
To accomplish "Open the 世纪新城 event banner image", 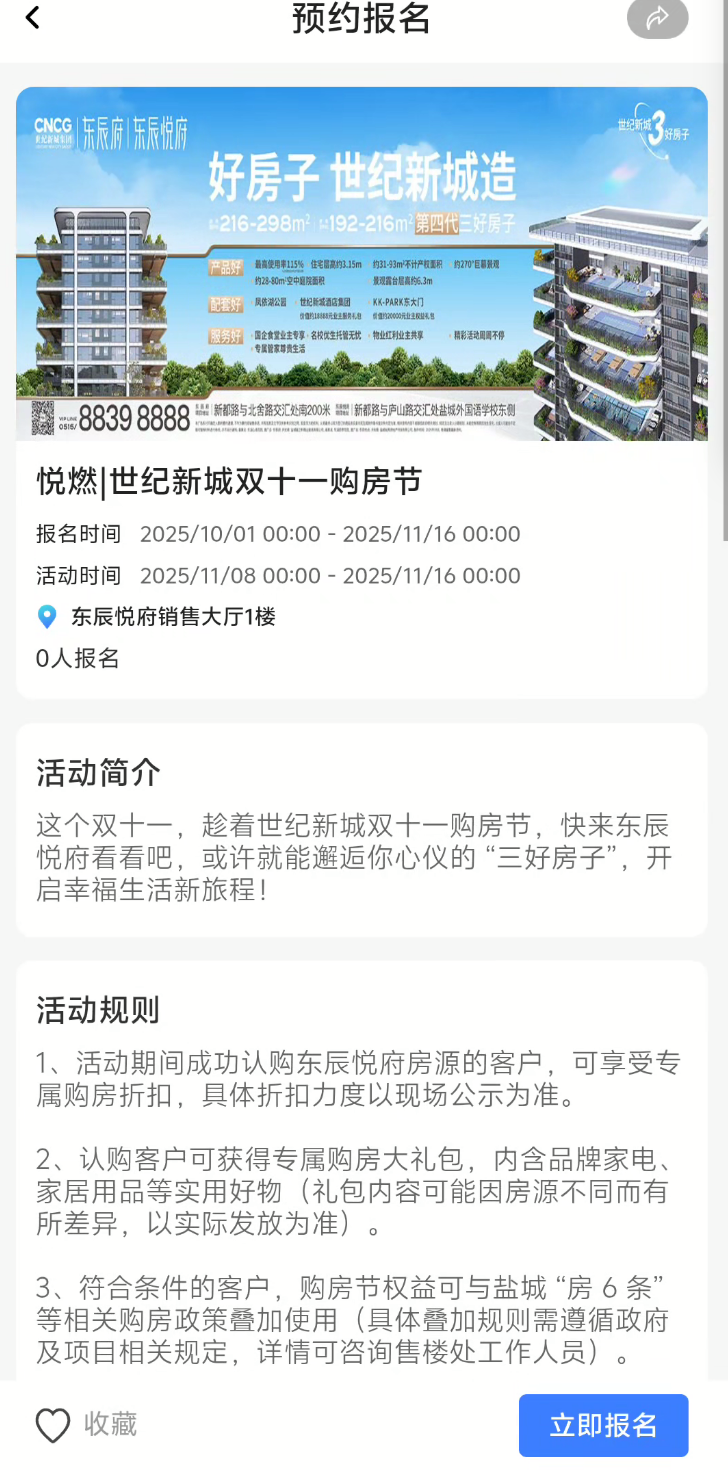I will pyautogui.click(x=362, y=264).
